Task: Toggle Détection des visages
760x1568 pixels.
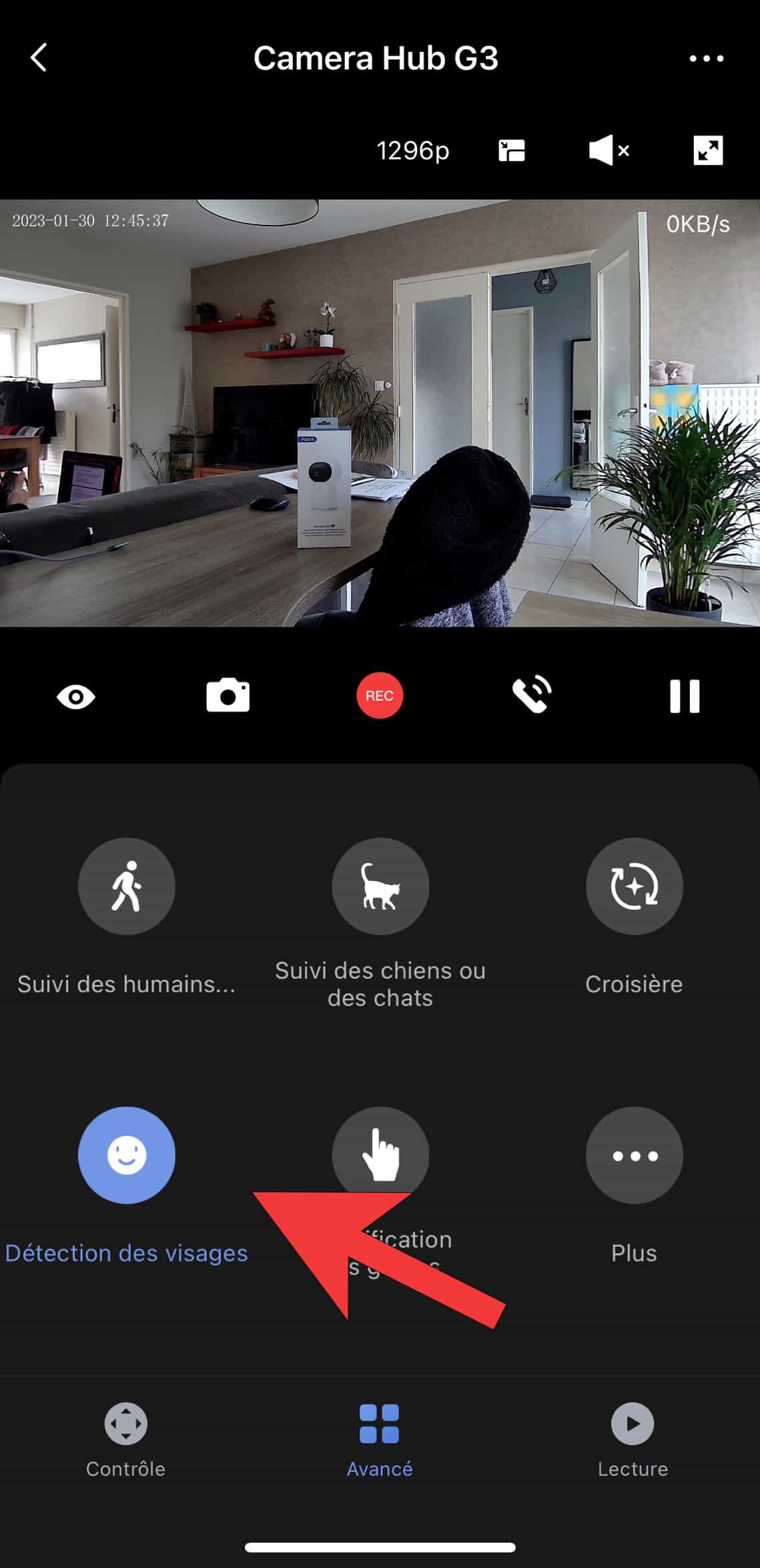Action: tap(127, 1155)
